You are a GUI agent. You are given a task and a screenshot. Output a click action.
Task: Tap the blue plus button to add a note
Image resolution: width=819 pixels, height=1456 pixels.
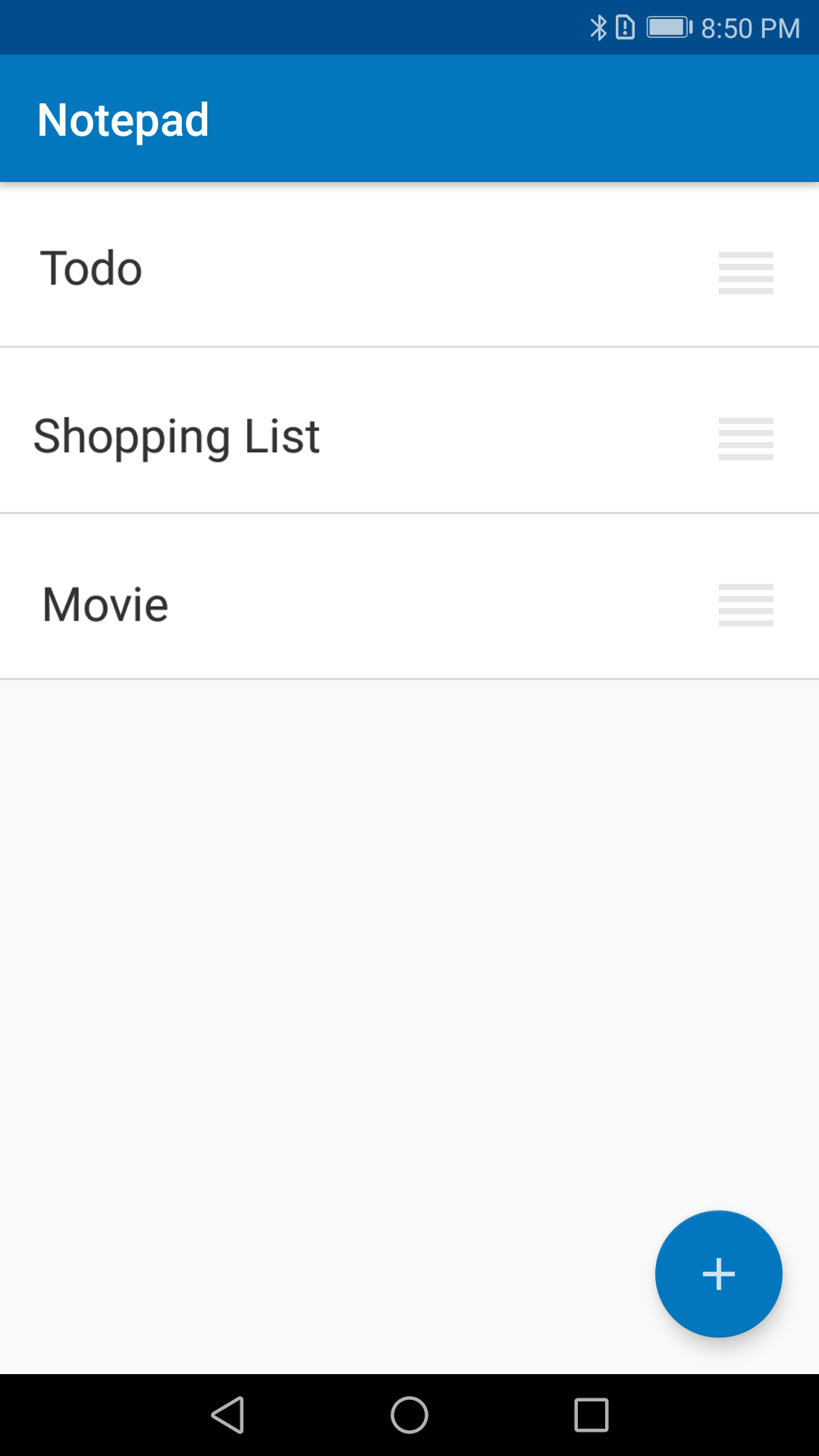(718, 1273)
